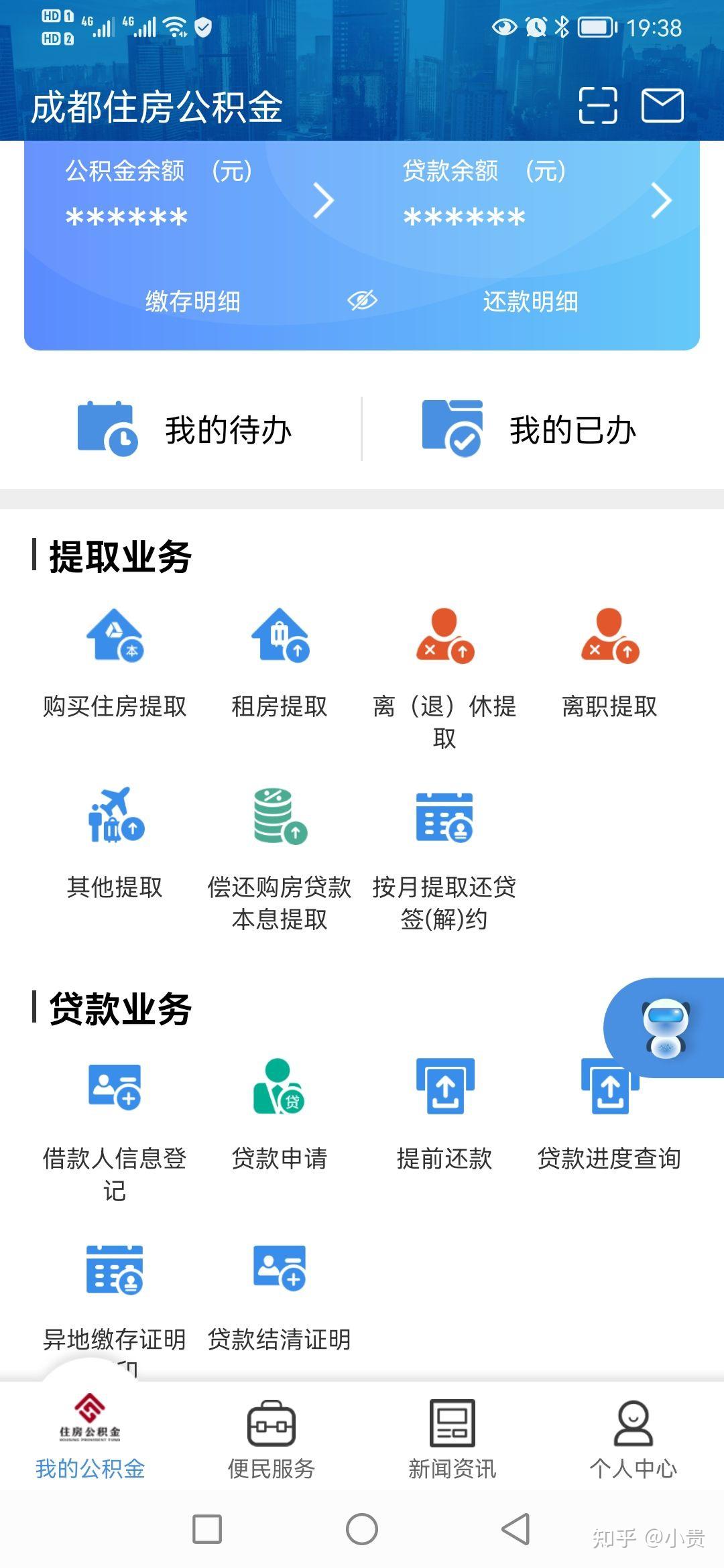Open 还款明细 repayment details
The height and width of the screenshot is (1568, 724).
[532, 302]
